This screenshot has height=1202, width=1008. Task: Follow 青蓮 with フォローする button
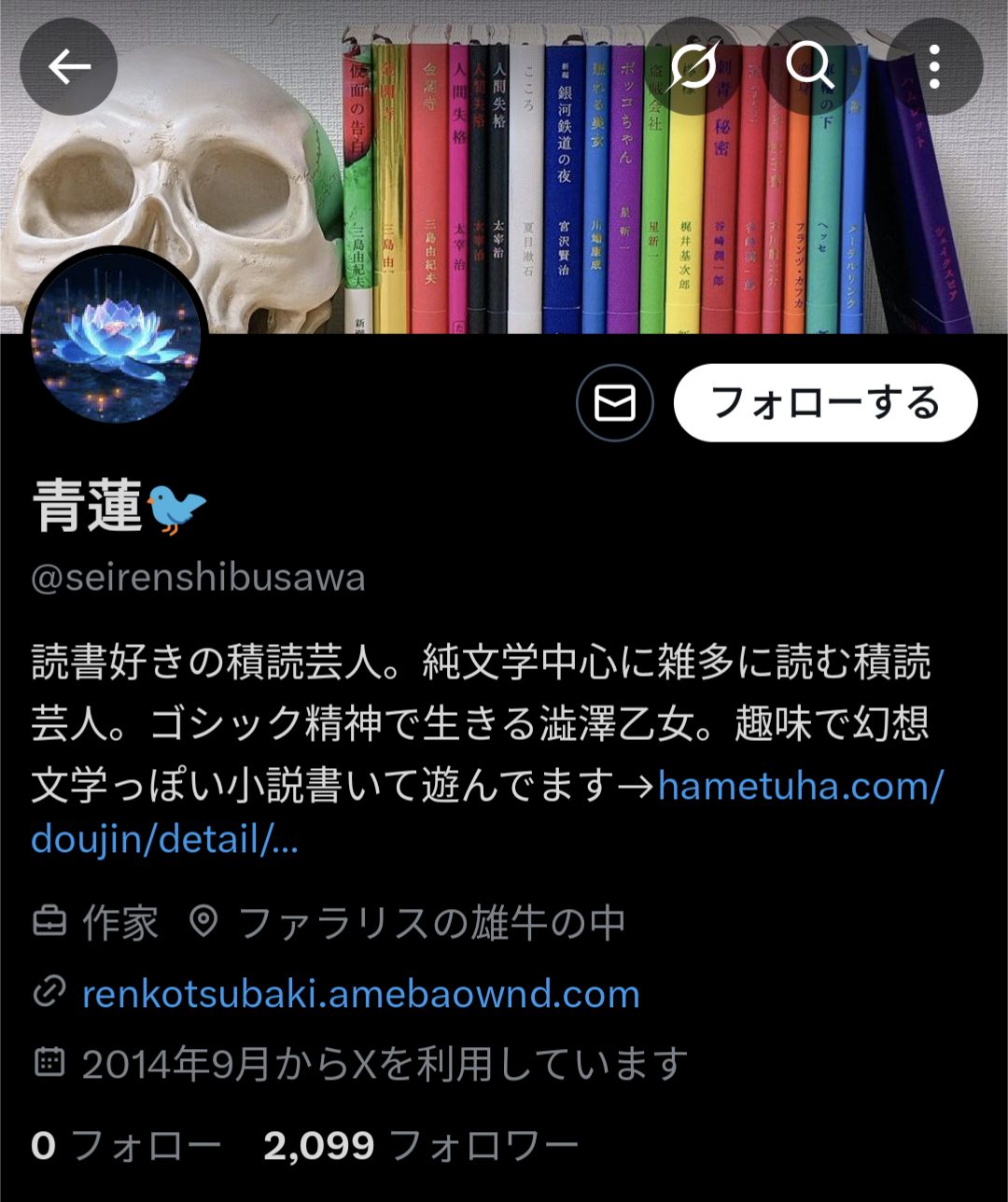click(x=825, y=403)
